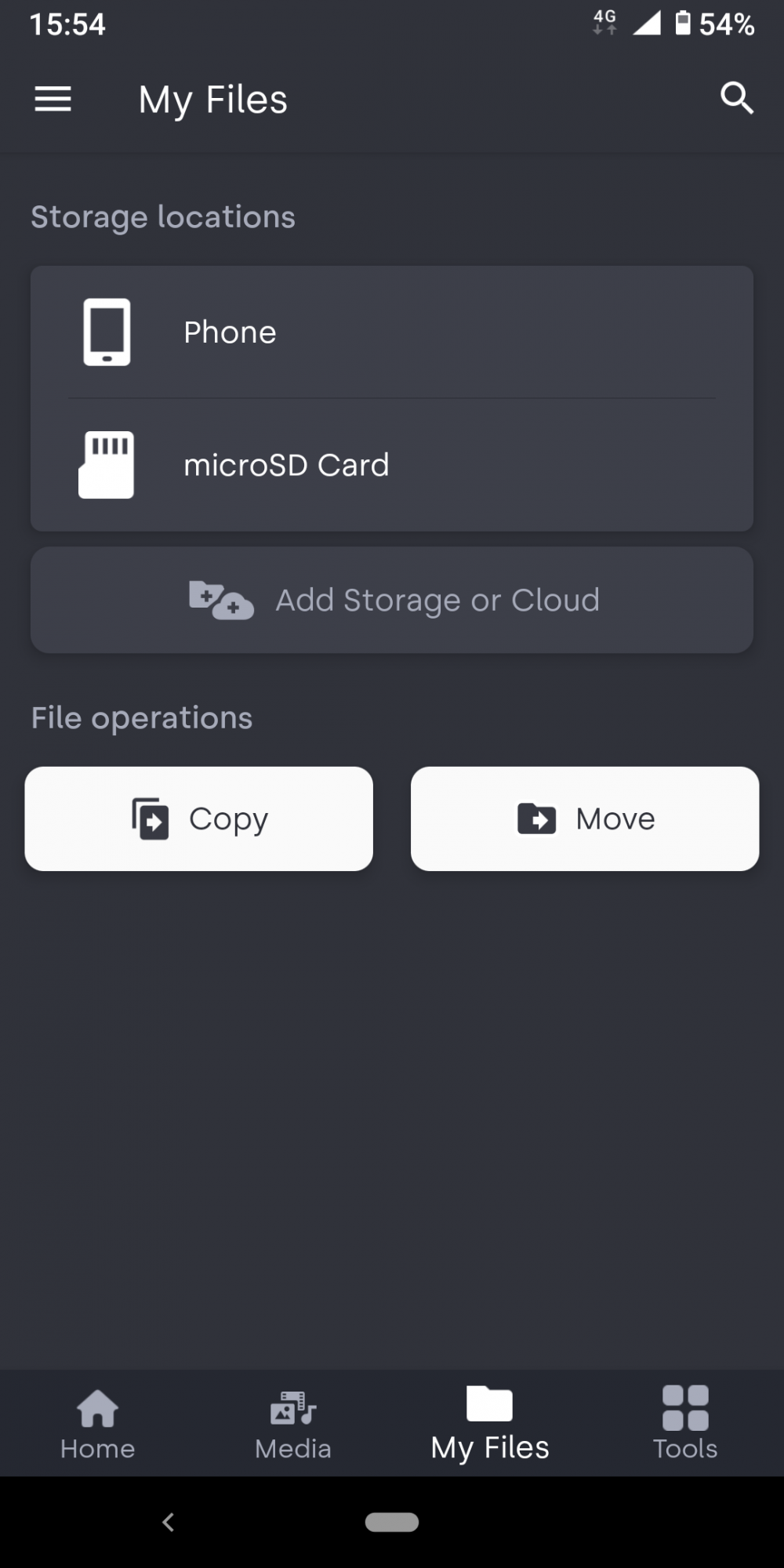This screenshot has height=1568, width=784.
Task: Start the Move file operation
Action: click(585, 818)
